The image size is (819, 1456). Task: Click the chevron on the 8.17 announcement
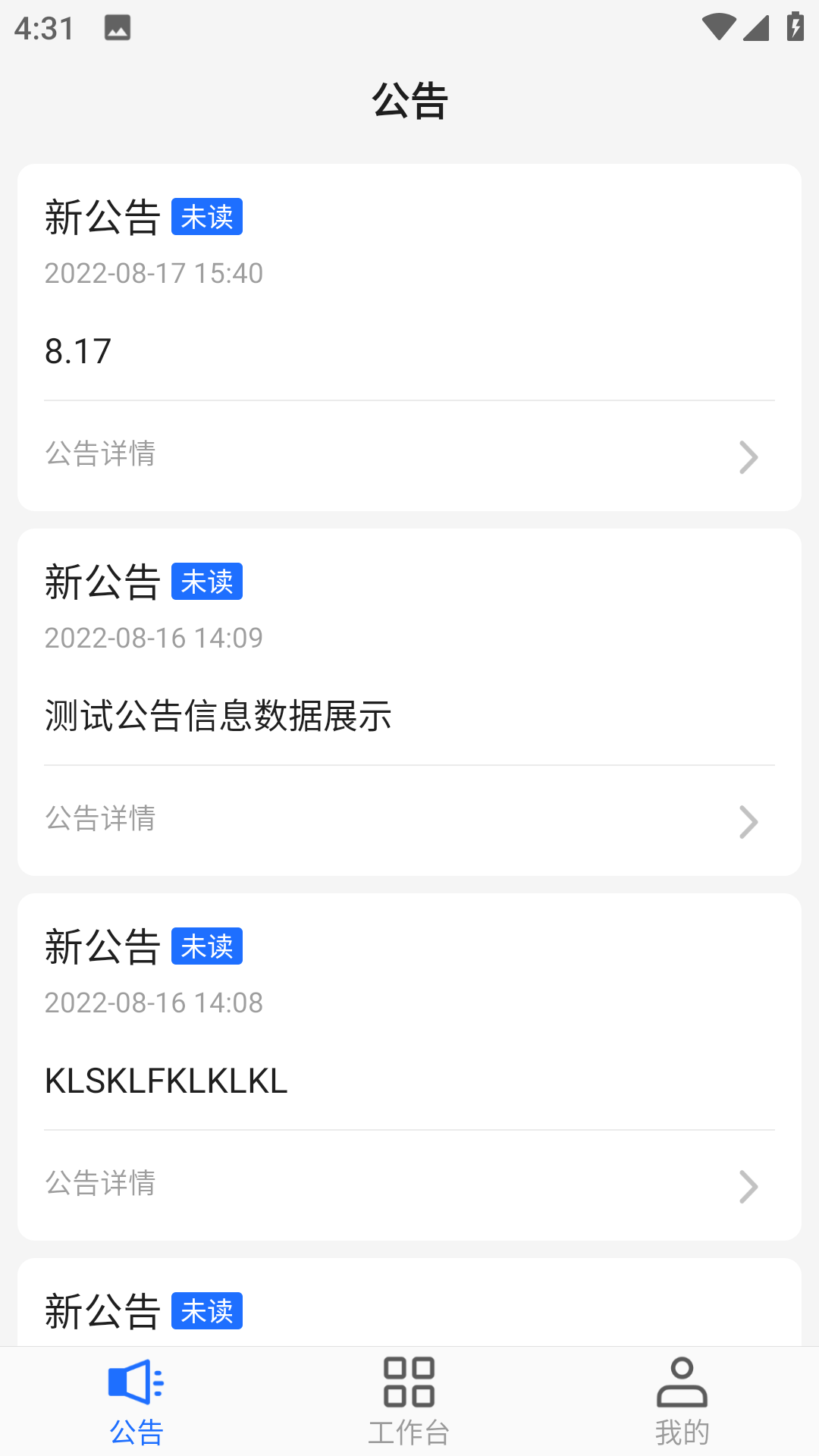[x=749, y=456]
